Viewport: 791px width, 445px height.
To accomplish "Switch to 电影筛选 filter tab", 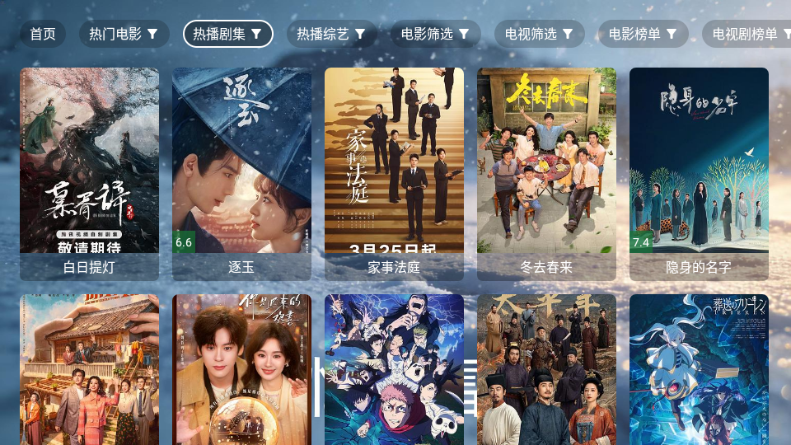I will (x=436, y=34).
